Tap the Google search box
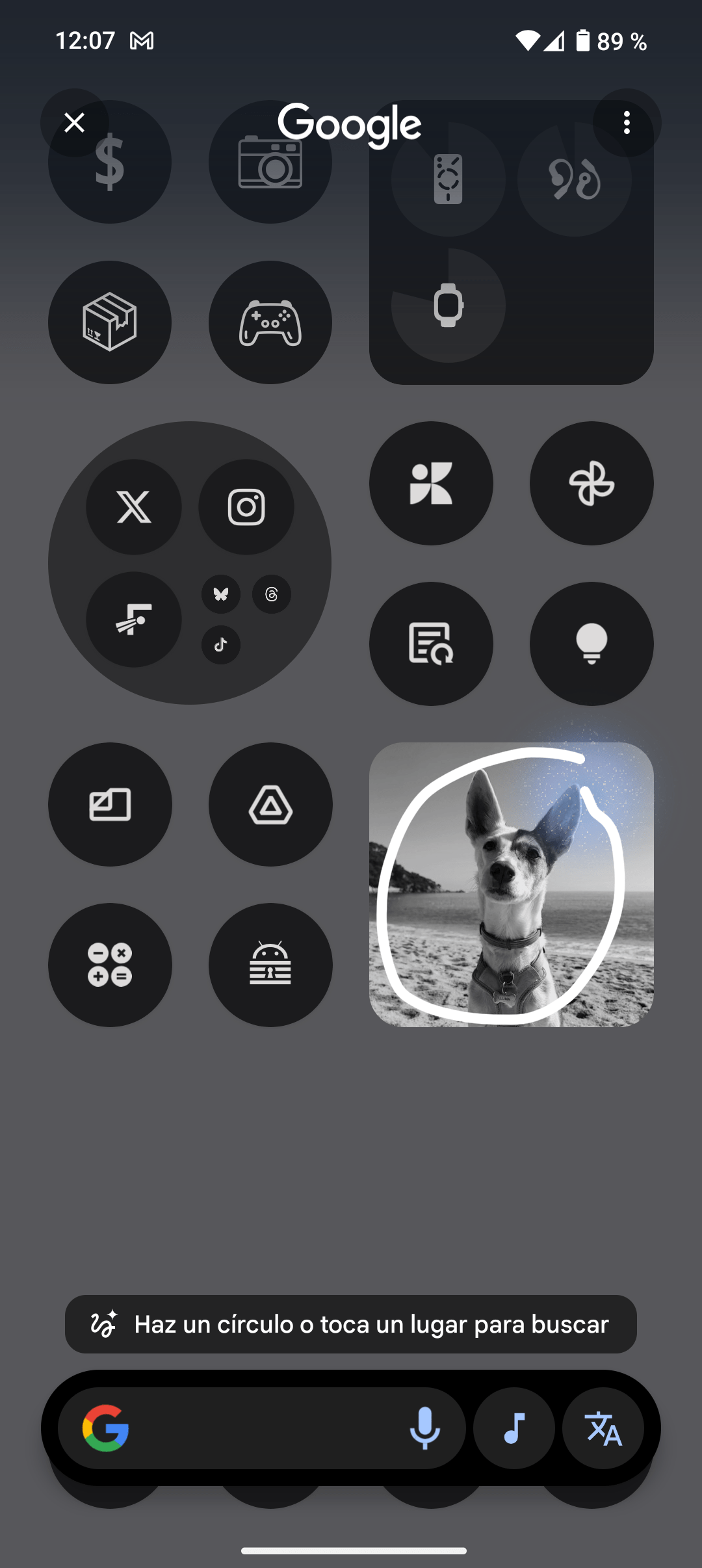 [260, 1428]
